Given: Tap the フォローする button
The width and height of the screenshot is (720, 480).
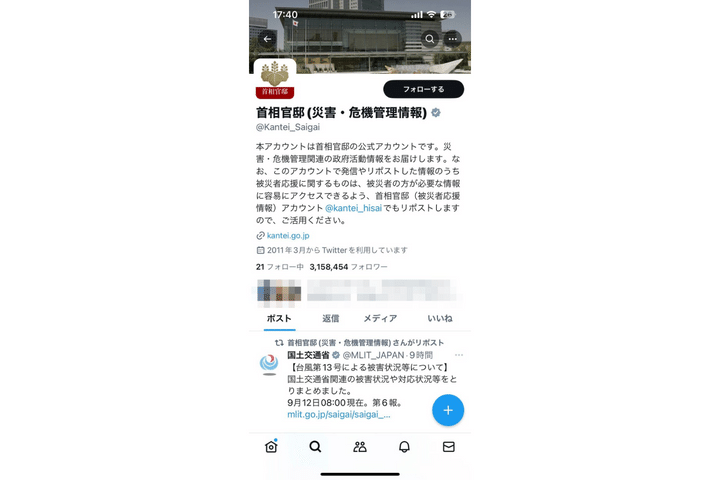Looking at the screenshot, I should [423, 89].
